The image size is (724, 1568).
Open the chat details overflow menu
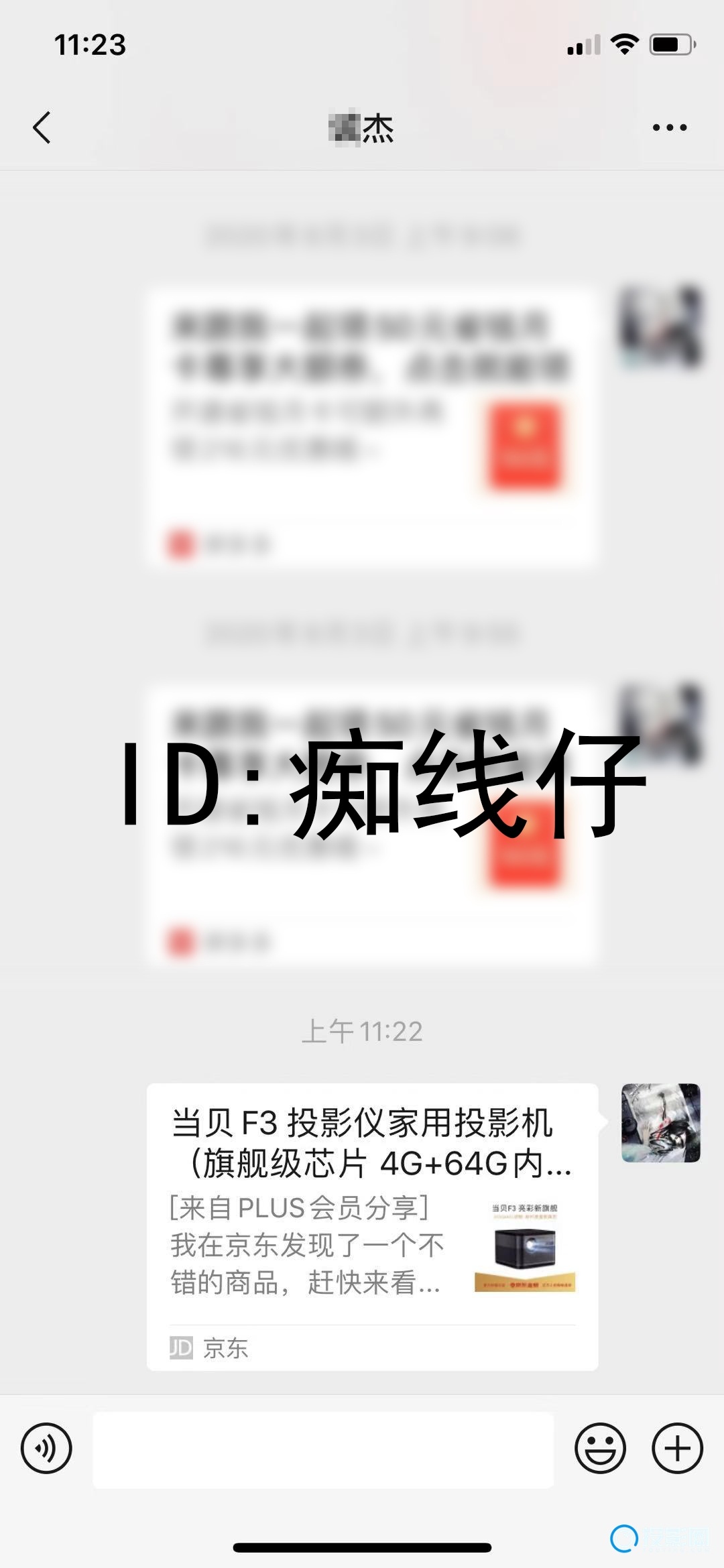[x=669, y=127]
